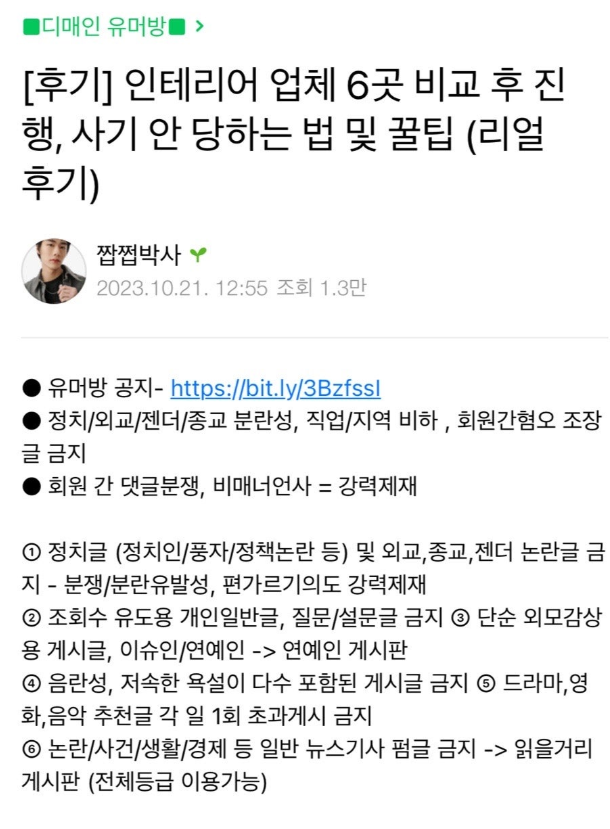Open the bit.ly/3BzfssI notice link
This screenshot has height=829, width=610.
tap(275, 388)
